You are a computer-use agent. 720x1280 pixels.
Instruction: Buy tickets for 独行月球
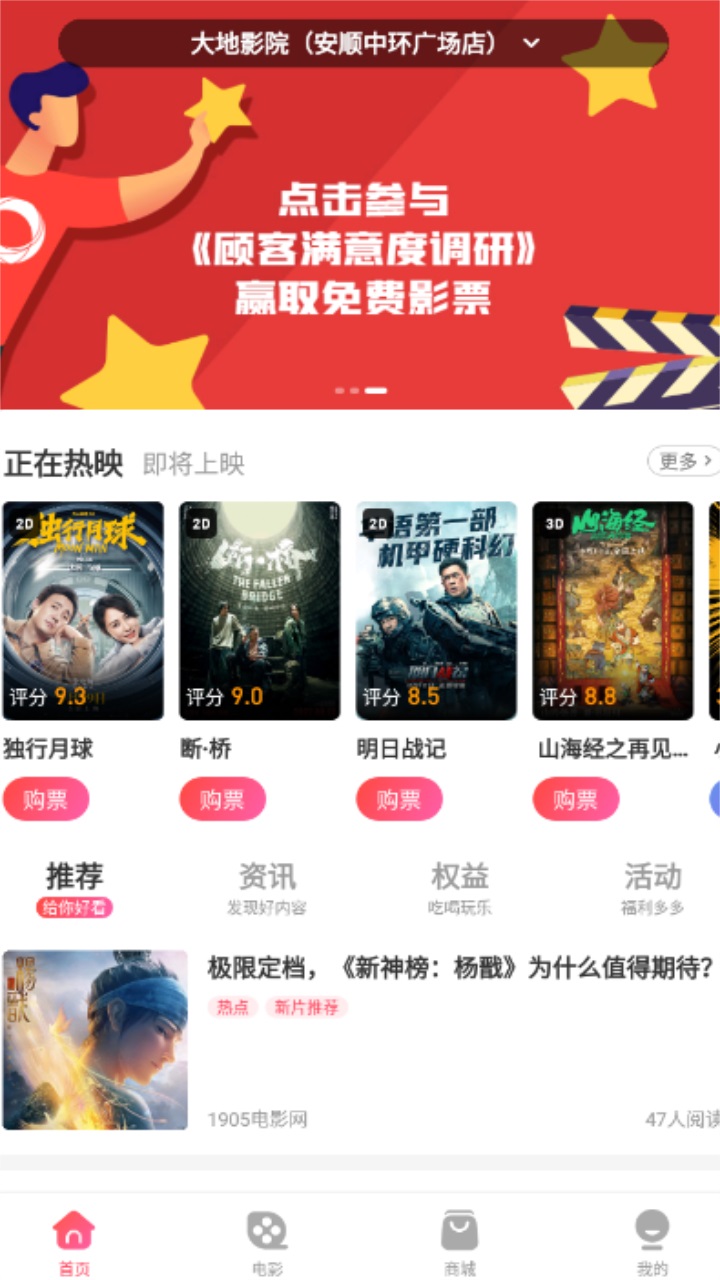coord(46,799)
